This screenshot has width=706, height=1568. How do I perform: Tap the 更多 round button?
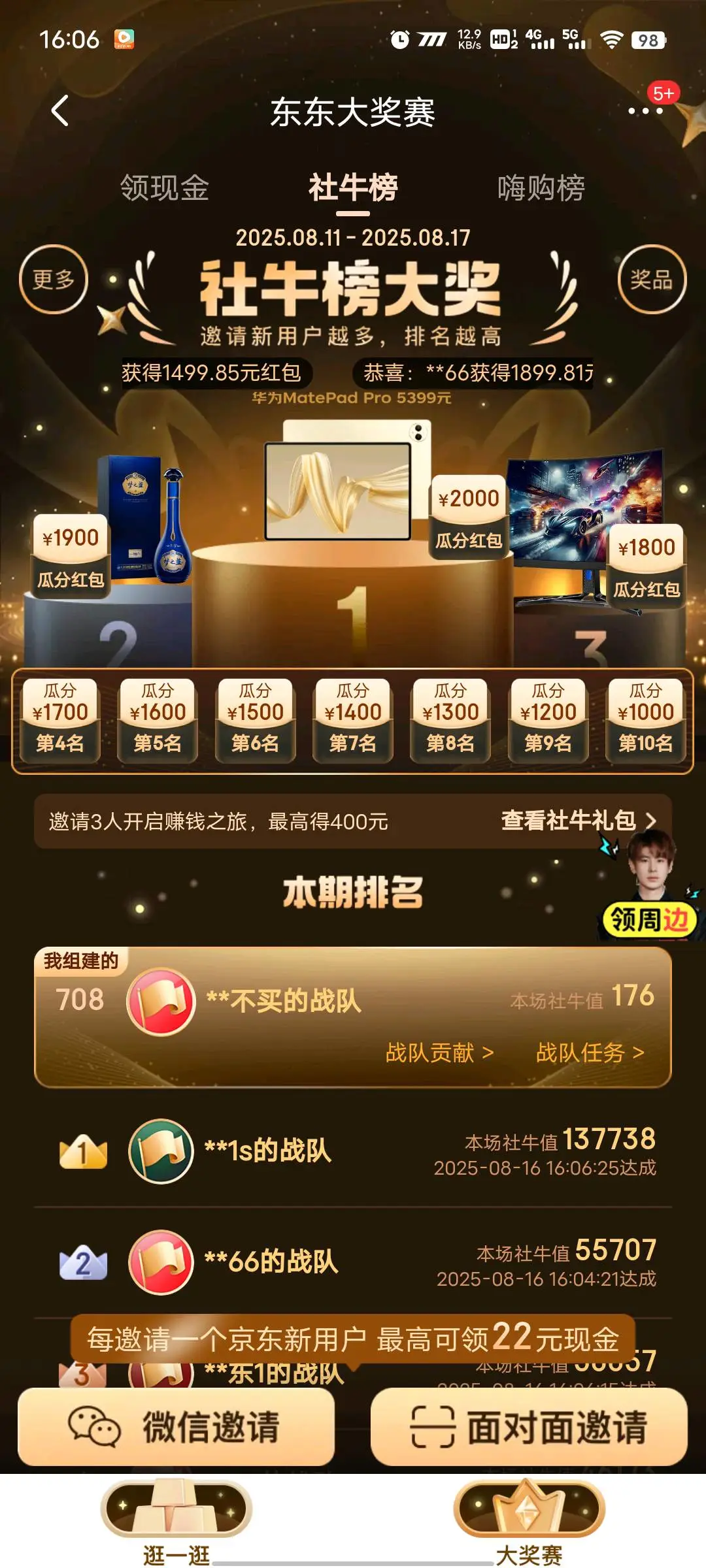[54, 280]
